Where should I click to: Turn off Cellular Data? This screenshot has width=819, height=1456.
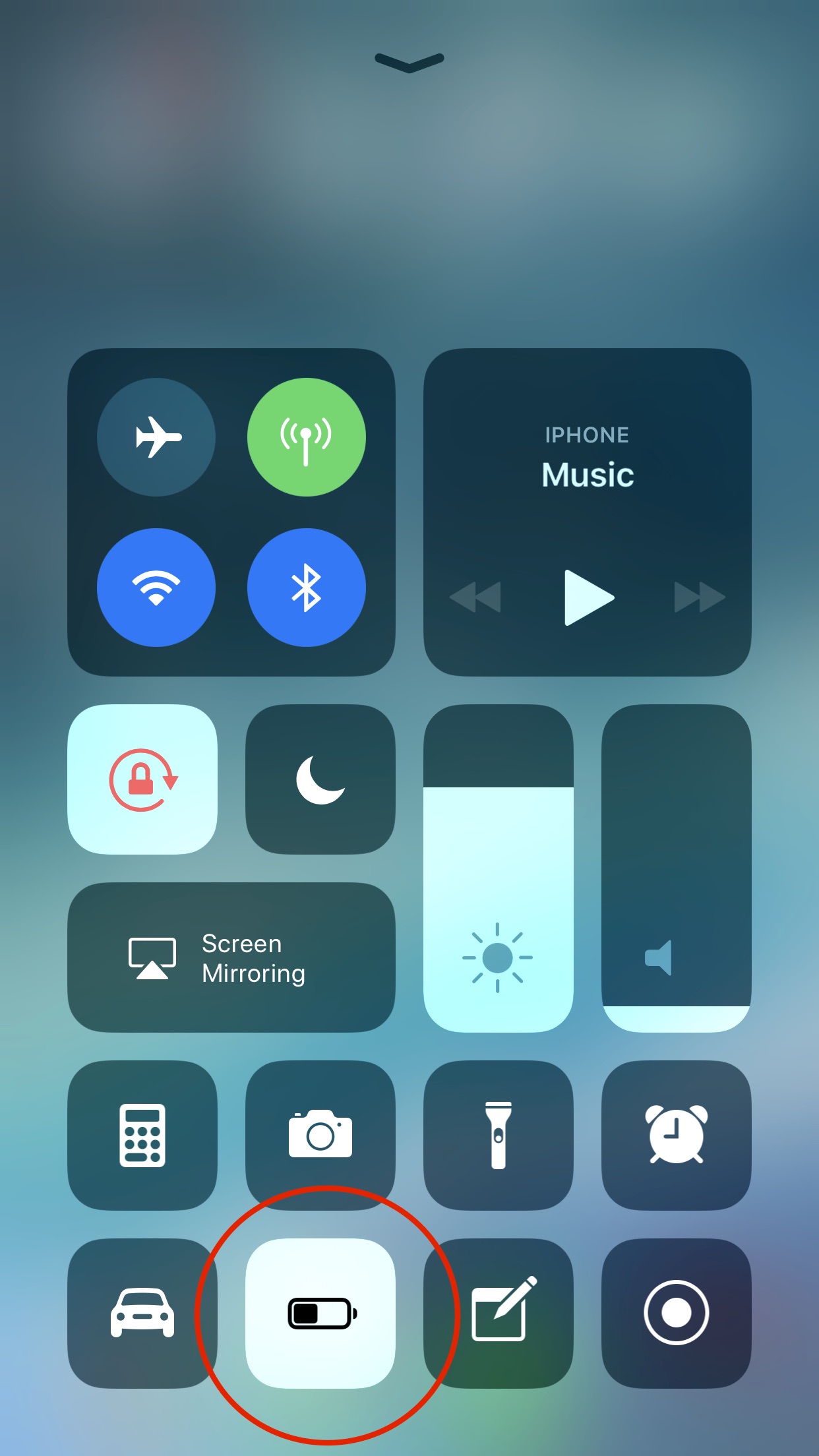307,437
